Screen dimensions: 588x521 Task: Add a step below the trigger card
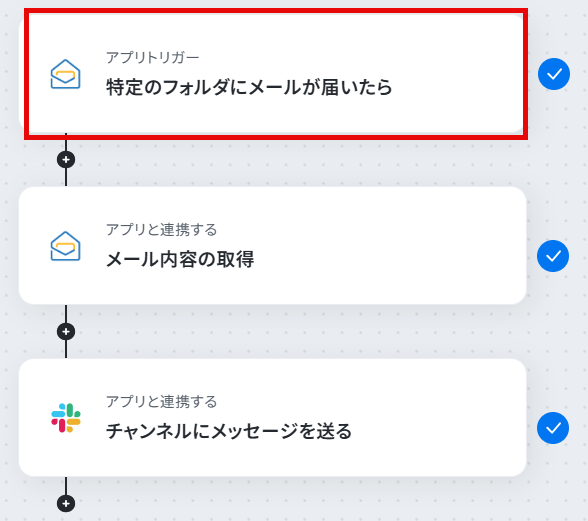pos(66,160)
